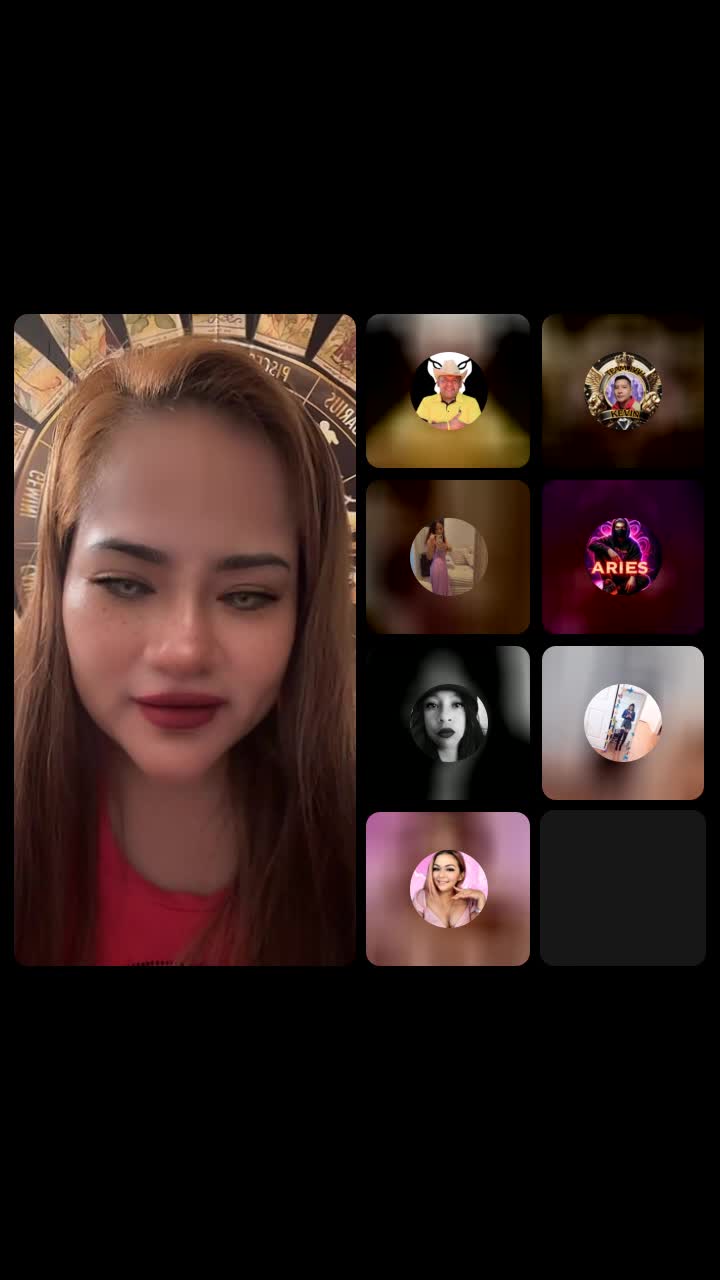The height and width of the screenshot is (1280, 720).
Task: Open guest tile with purple dress avatar
Action: pos(448,557)
